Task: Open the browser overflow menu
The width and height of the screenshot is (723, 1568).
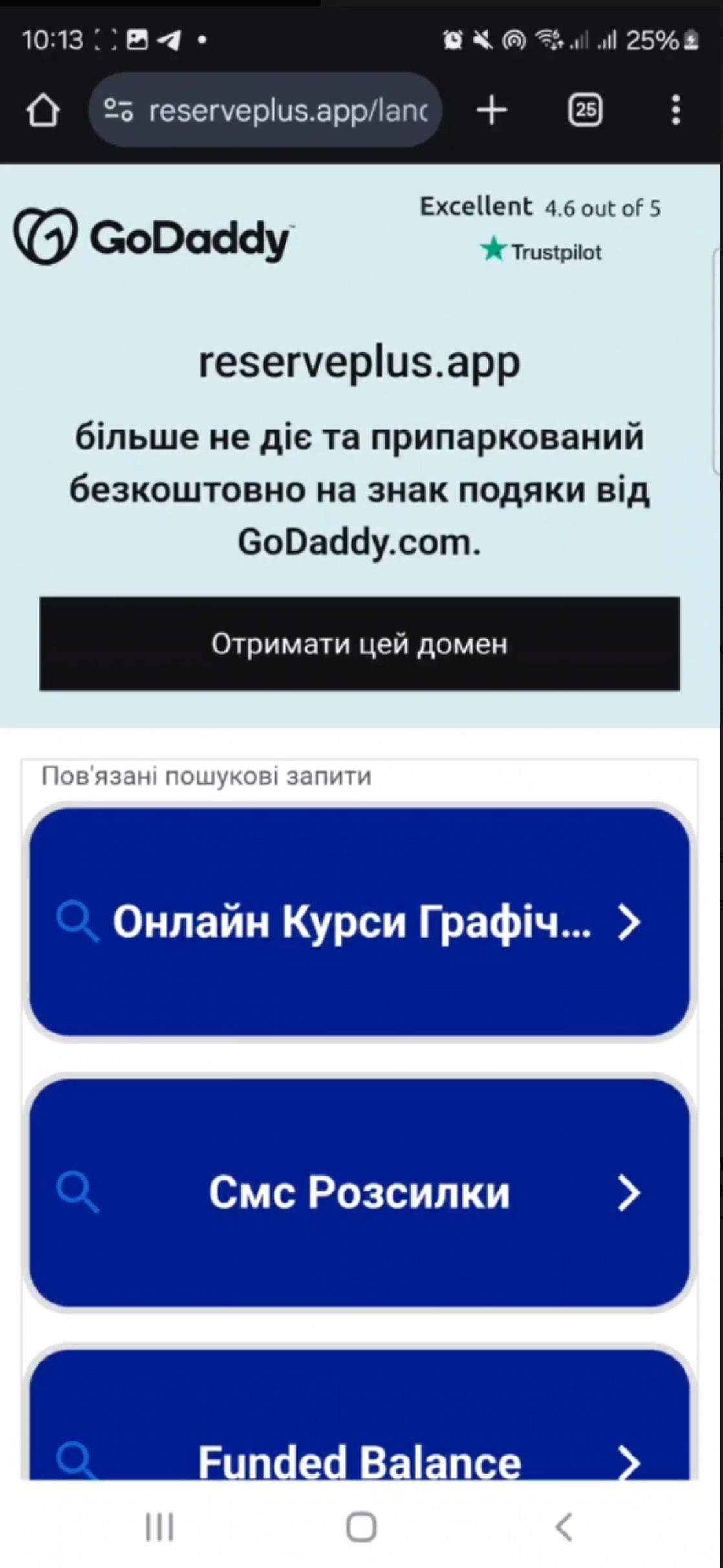Action: (675, 110)
